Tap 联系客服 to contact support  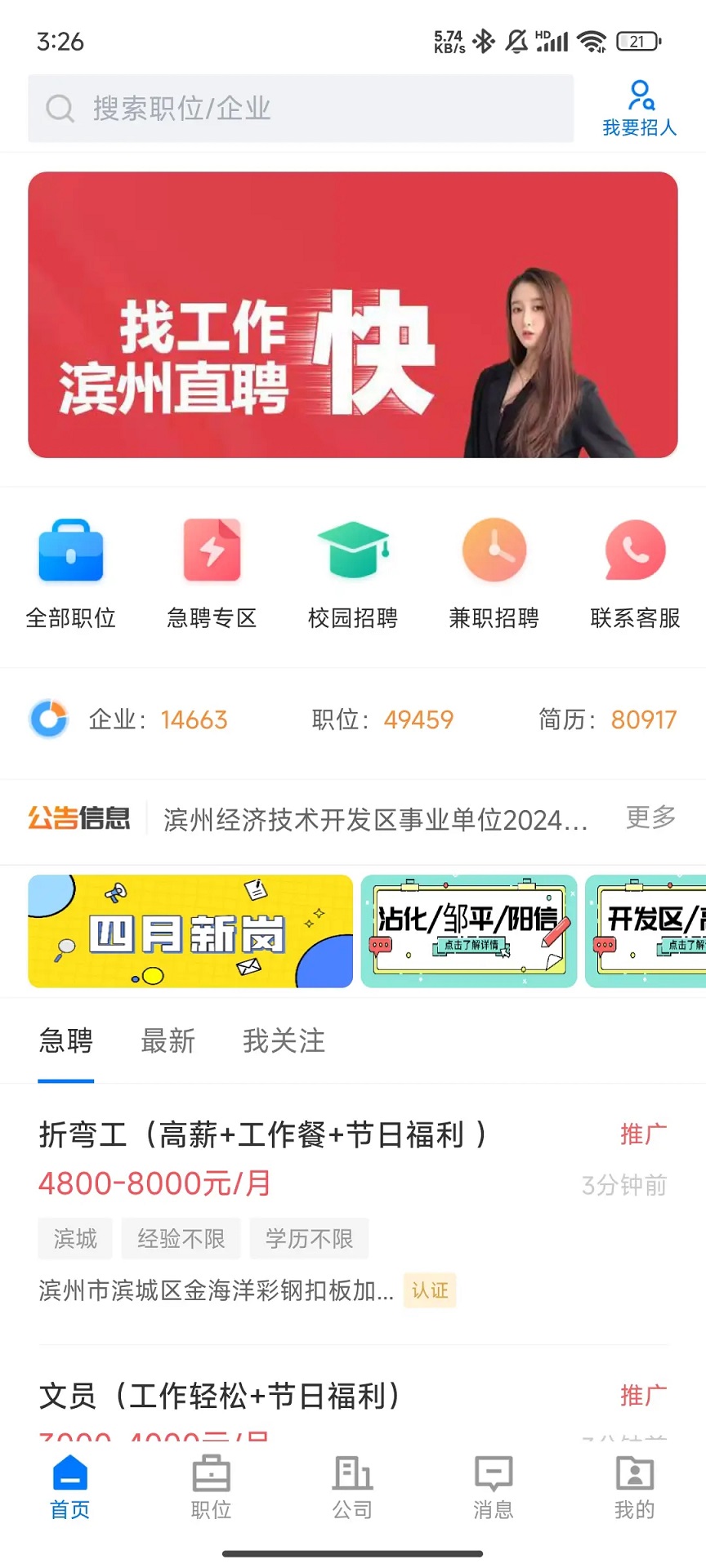(x=635, y=573)
